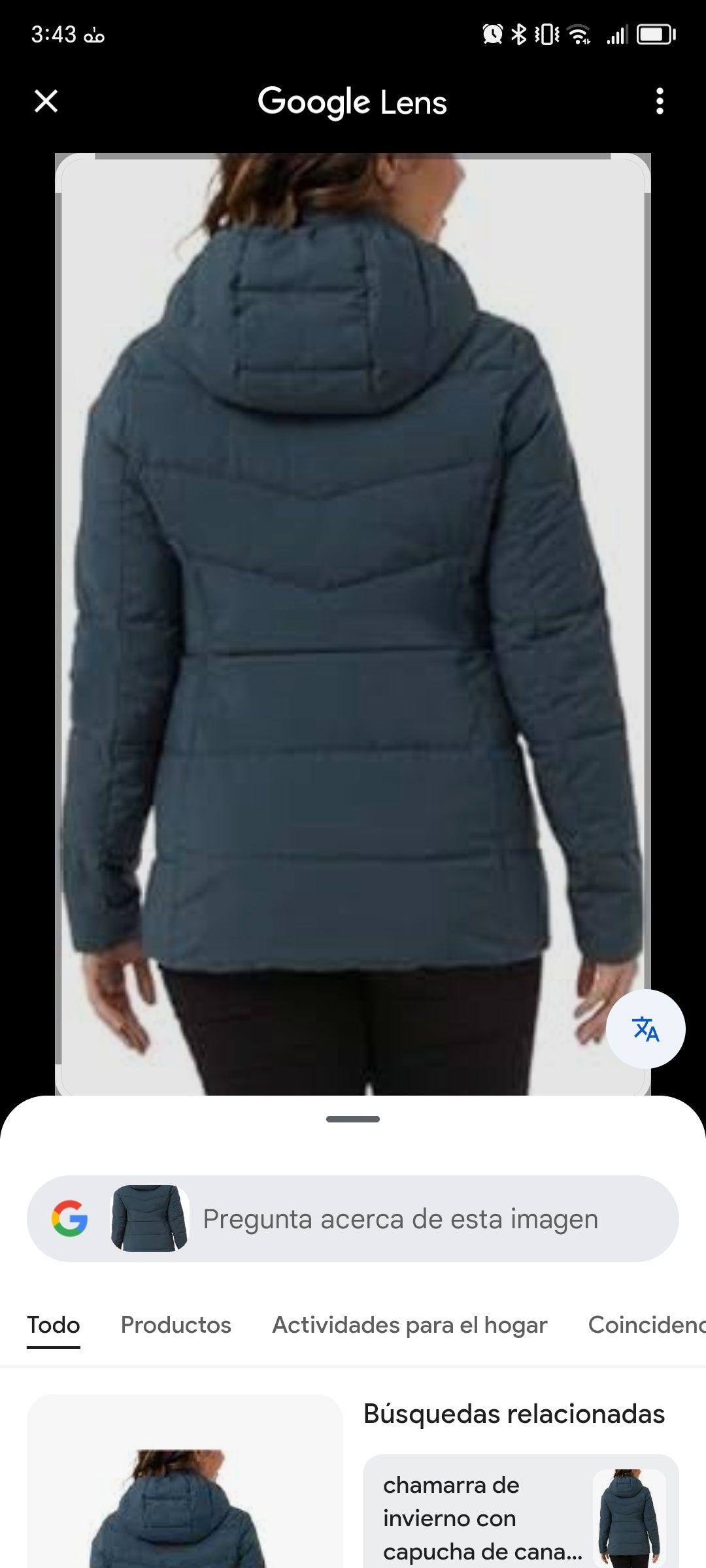The height and width of the screenshot is (1568, 706).
Task: Open the three-dot overflow menu
Action: tap(660, 101)
